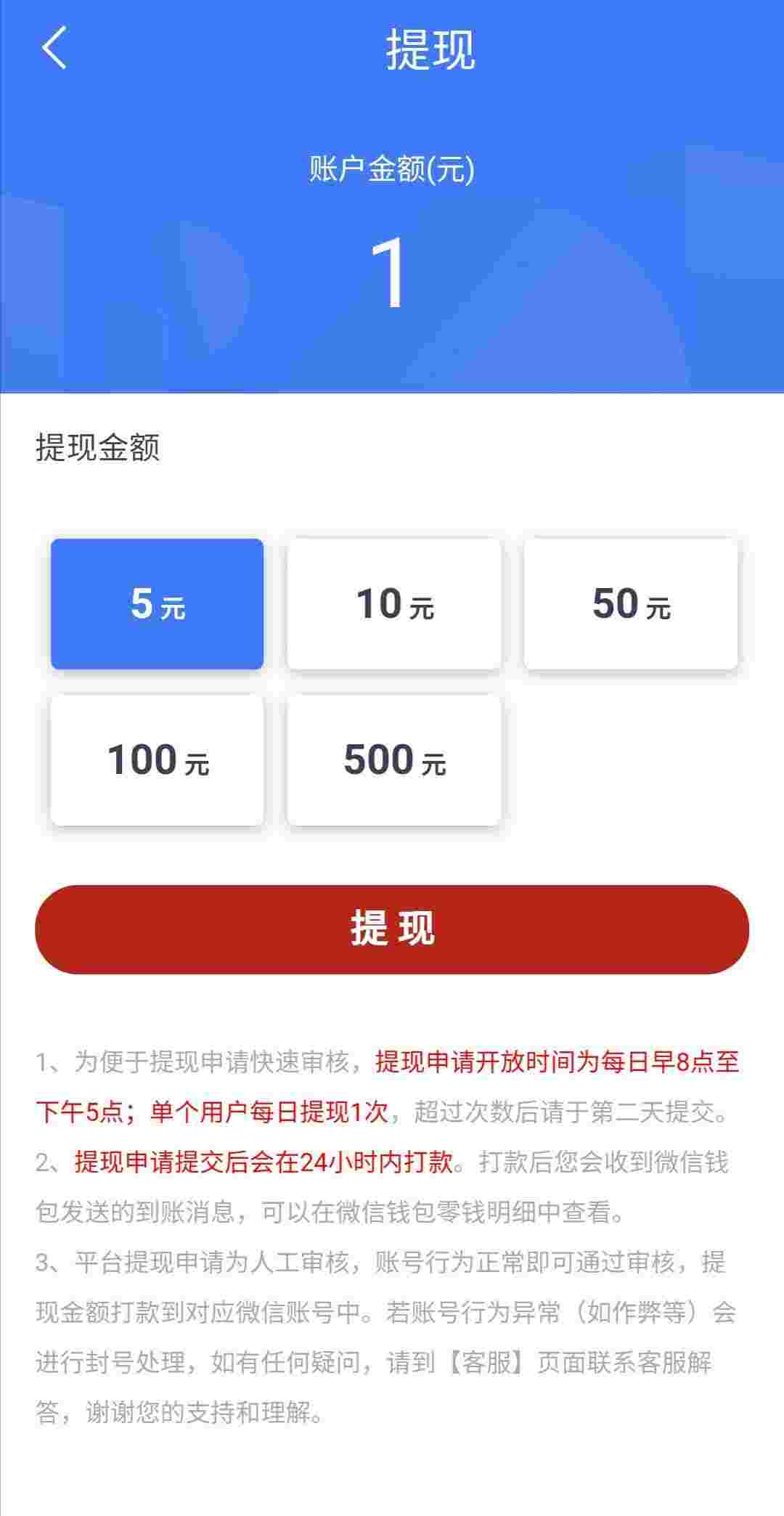The width and height of the screenshot is (784, 1516).
Task: Choose the 500元 amount tile
Action: [393, 759]
